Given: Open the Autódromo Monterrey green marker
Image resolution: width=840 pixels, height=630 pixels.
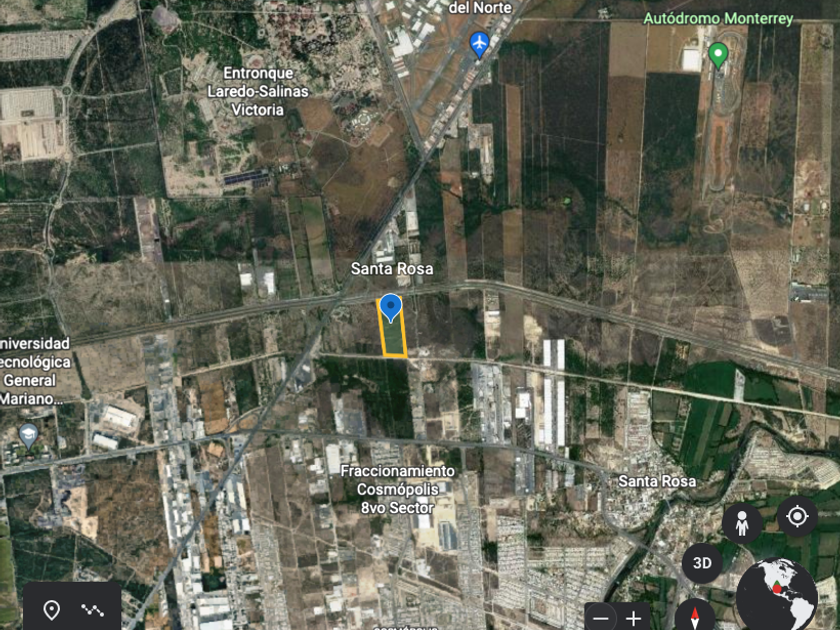Looking at the screenshot, I should (x=717, y=54).
